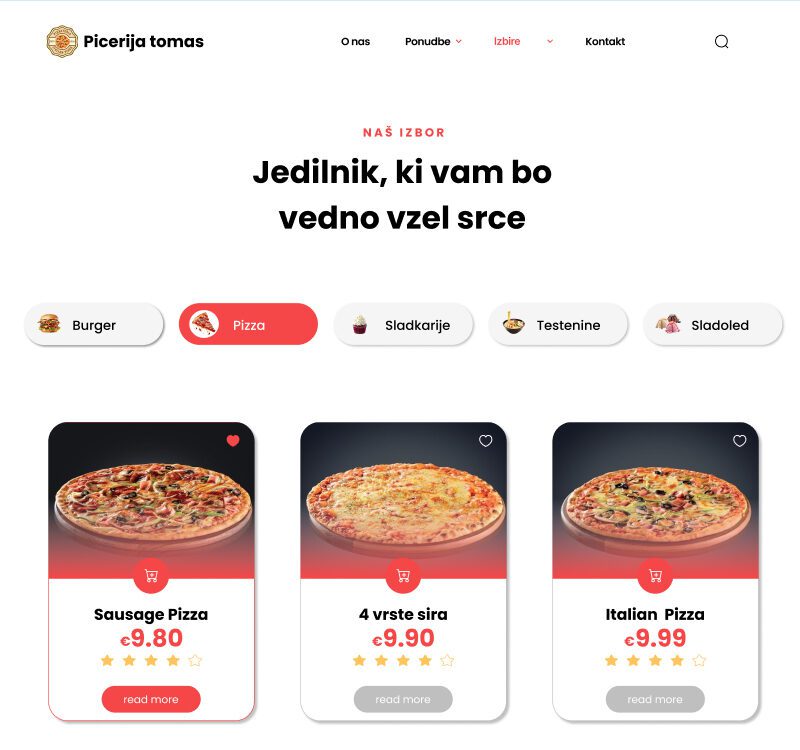Select the Pizza category chip
Image resolution: width=800 pixels, height=750 pixels.
(x=248, y=325)
